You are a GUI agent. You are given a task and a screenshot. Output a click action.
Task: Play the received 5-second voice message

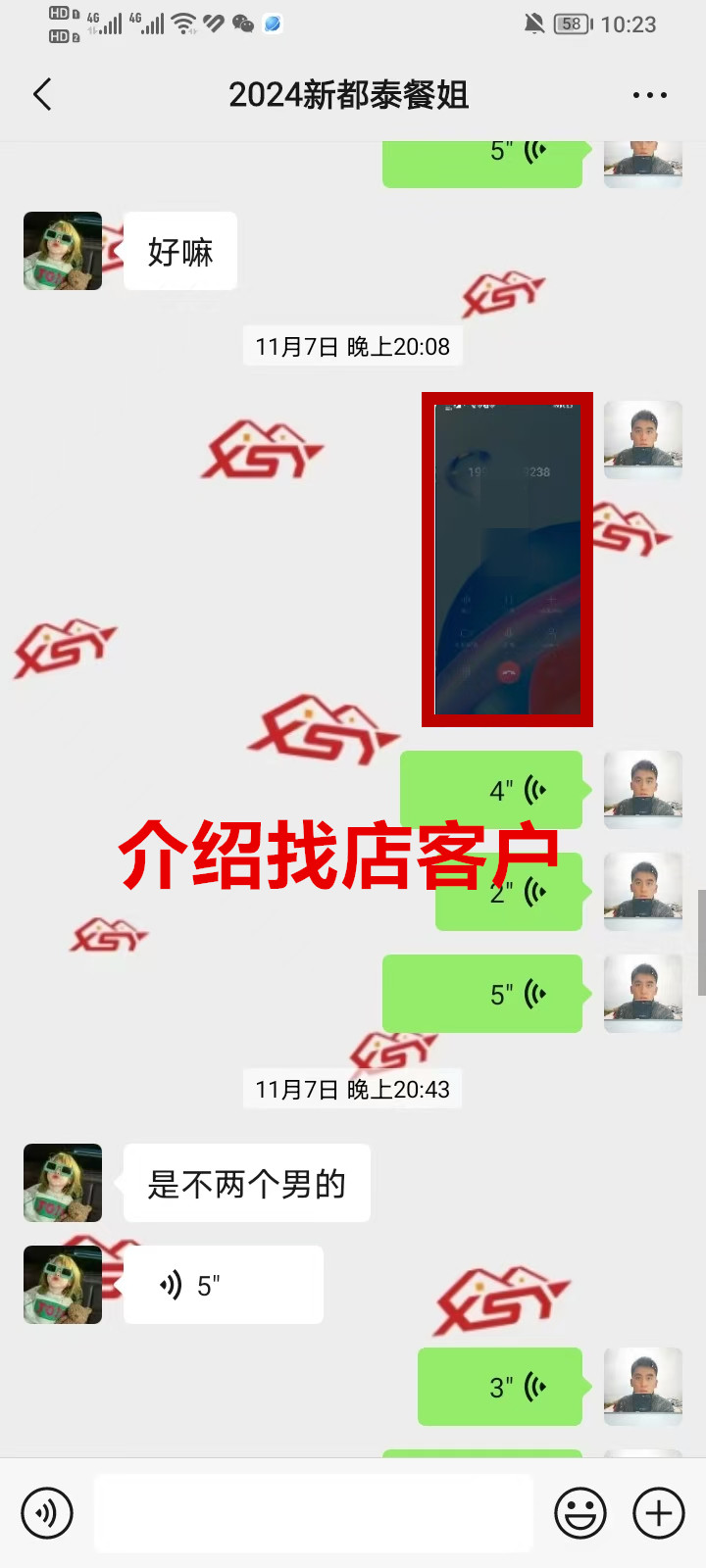[223, 1285]
